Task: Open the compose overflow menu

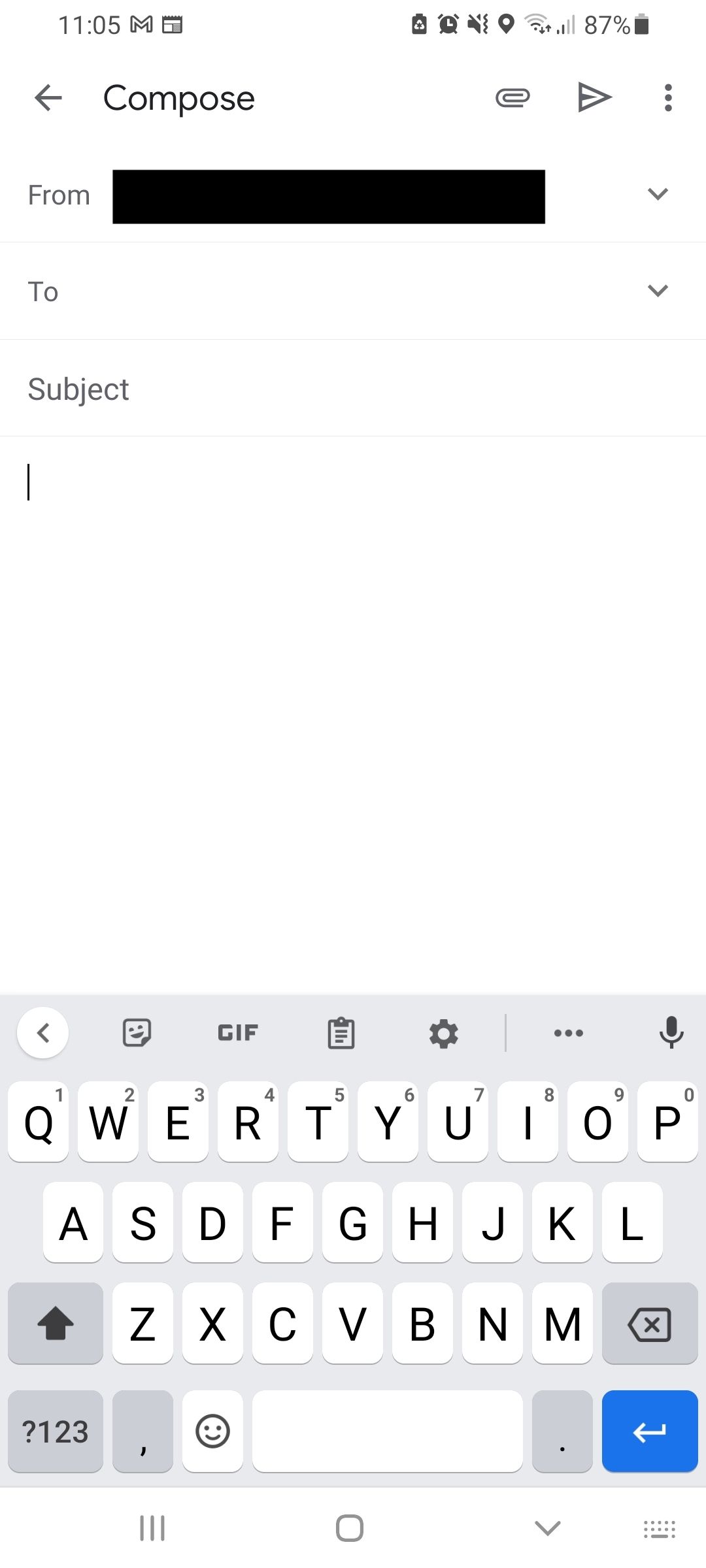Action: click(667, 97)
